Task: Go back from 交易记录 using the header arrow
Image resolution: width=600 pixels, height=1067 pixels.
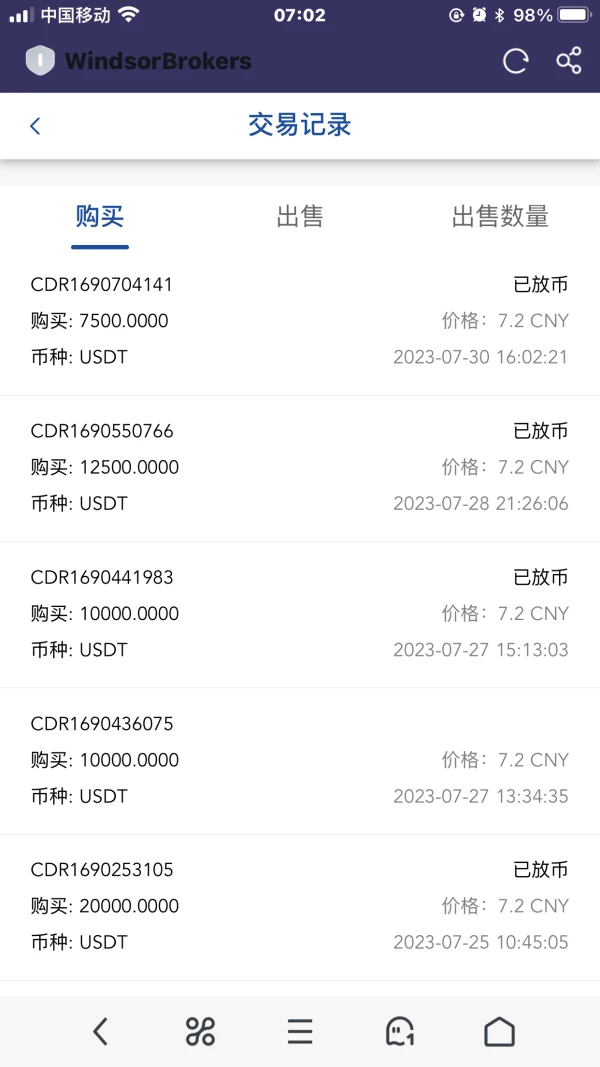Action: coord(35,126)
